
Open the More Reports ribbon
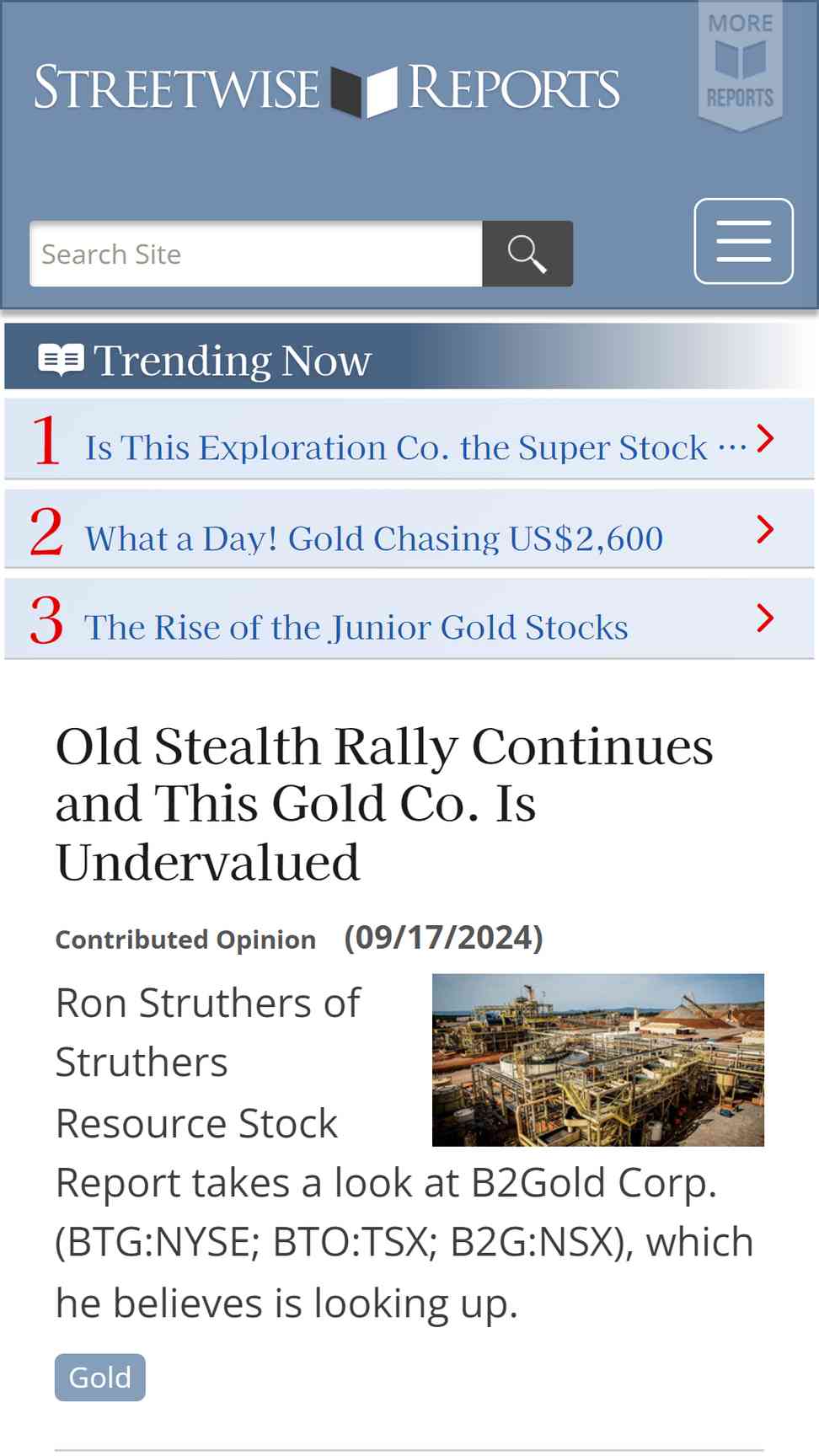coord(741,66)
